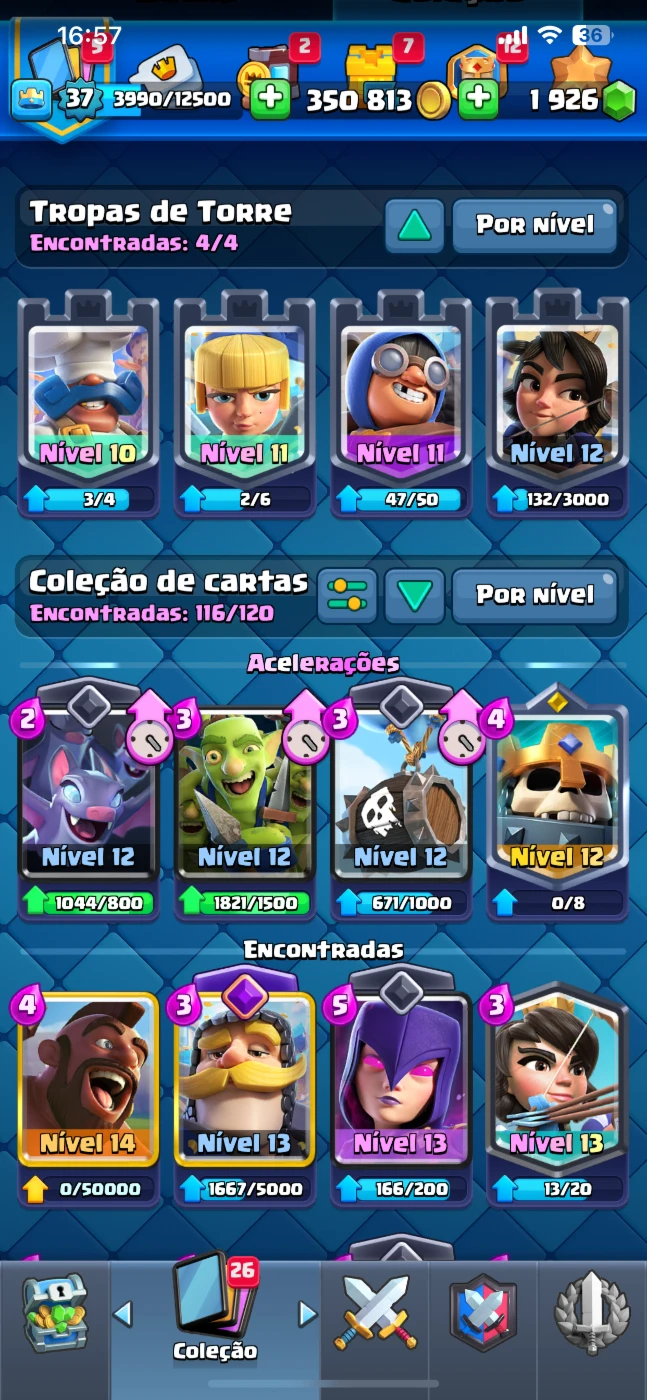Image resolution: width=647 pixels, height=1400 pixels.
Task: Go to the shop chest tab
Action: tap(55, 1314)
